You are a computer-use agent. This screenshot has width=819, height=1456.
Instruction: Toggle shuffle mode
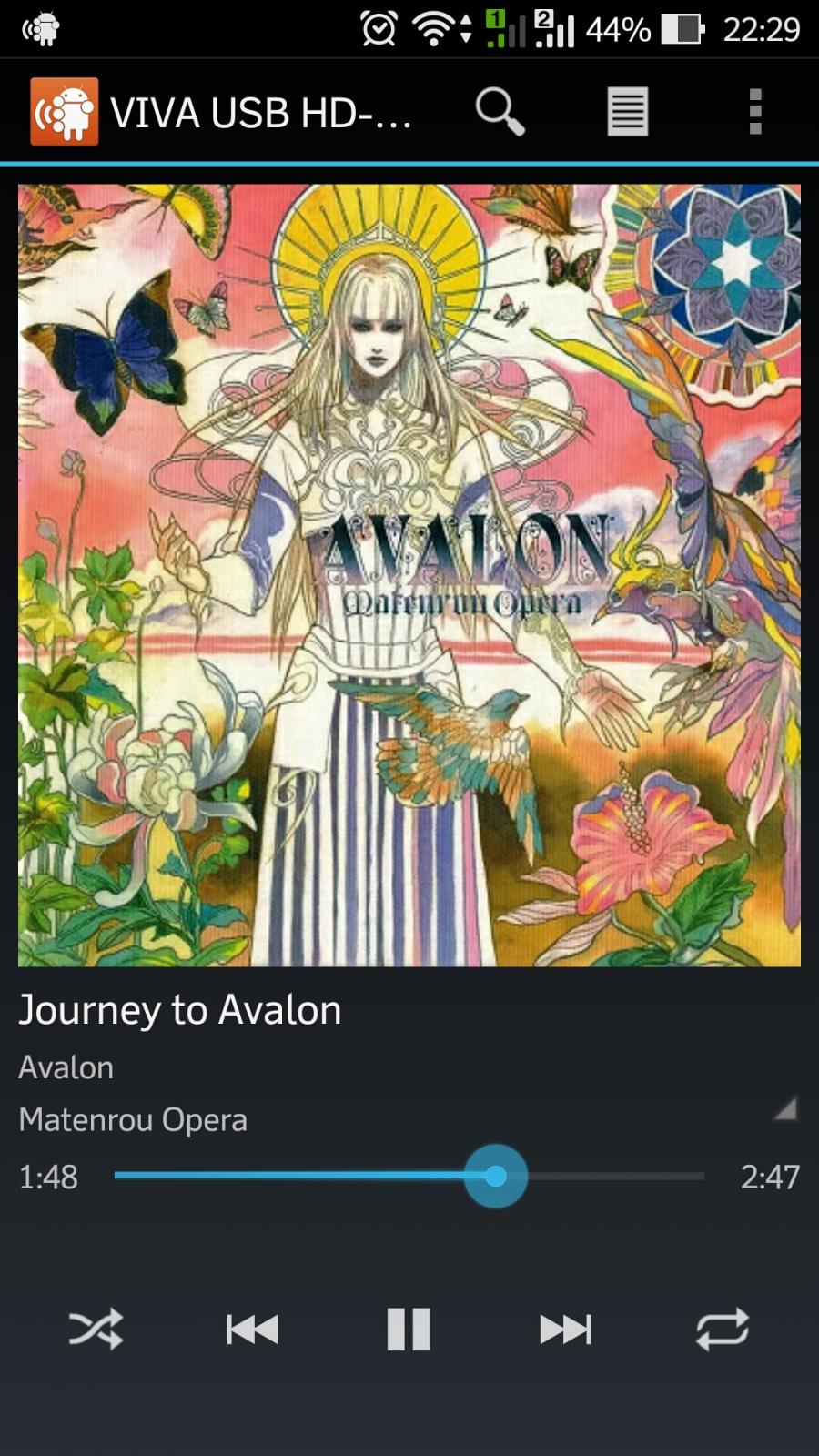96,1330
